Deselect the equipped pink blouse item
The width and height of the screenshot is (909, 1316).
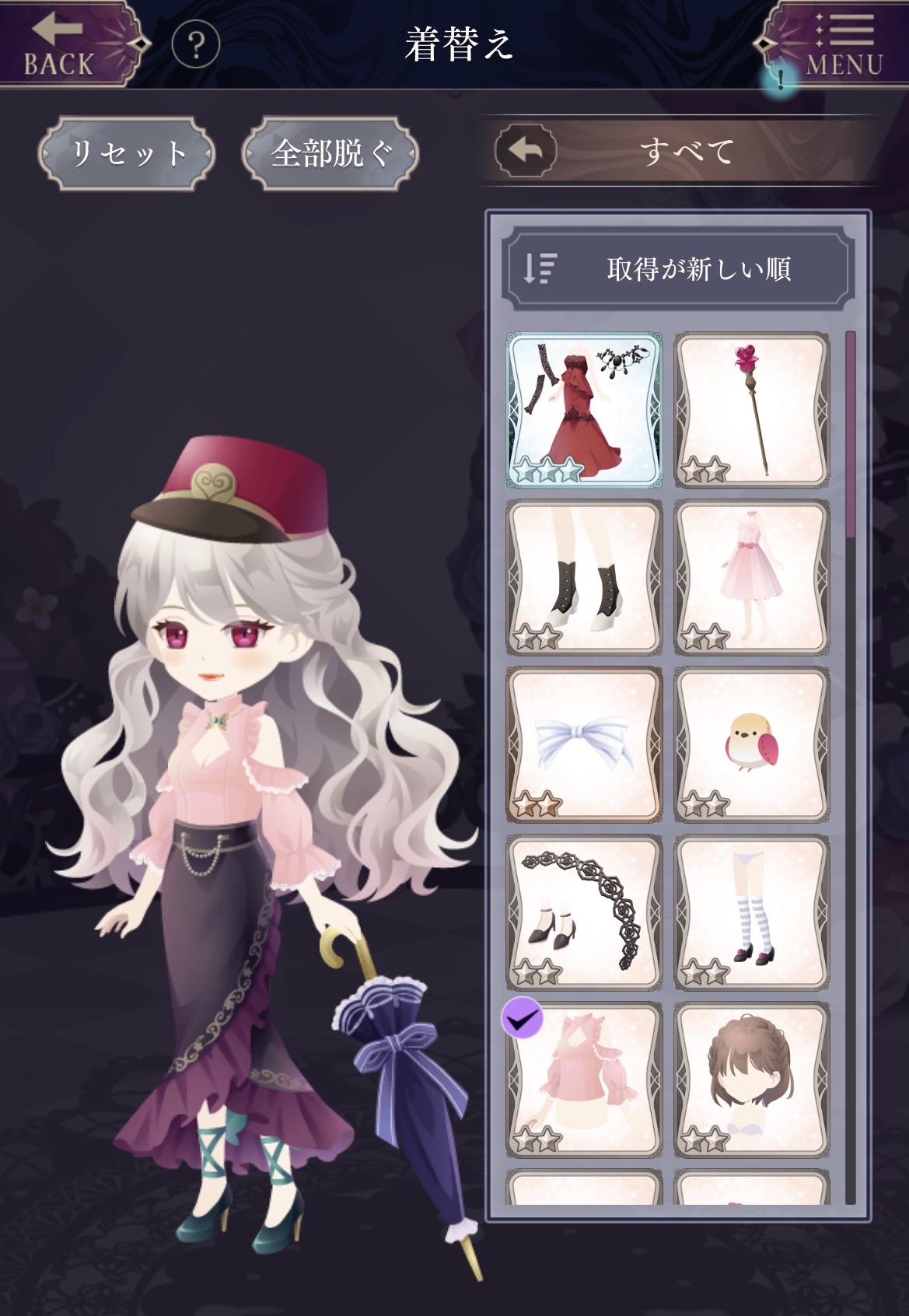(x=585, y=1079)
